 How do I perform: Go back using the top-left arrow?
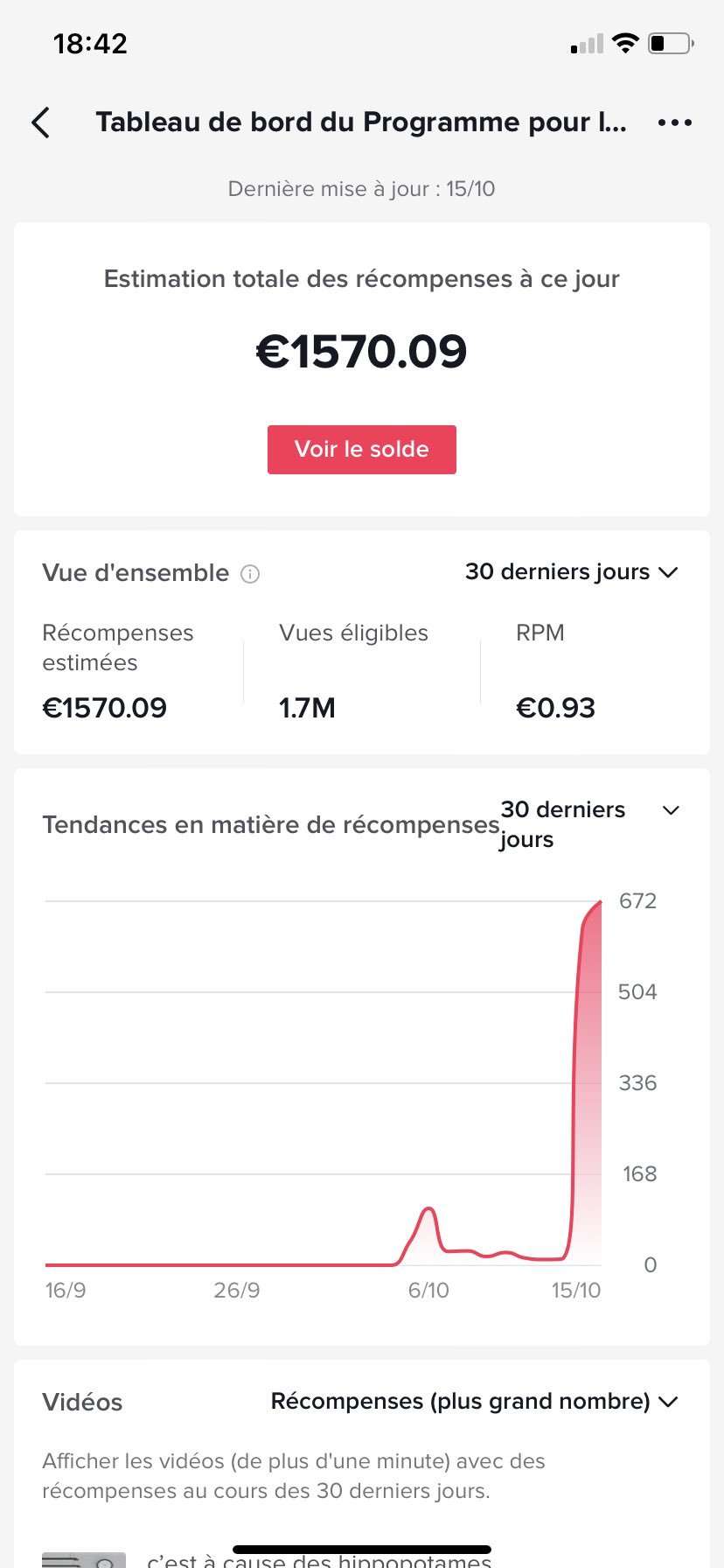click(x=40, y=122)
